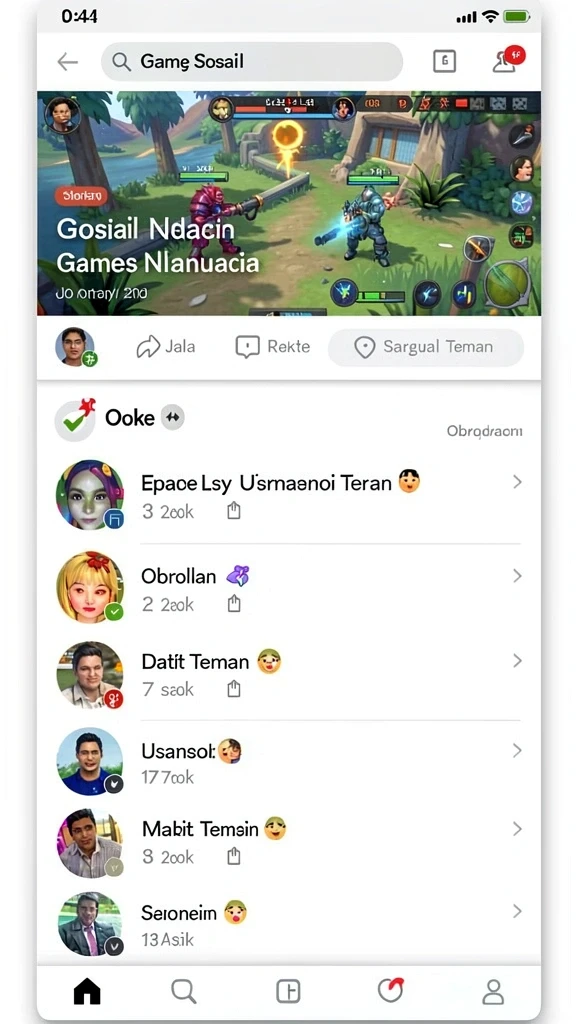Select the Sargual Teman chip
576x1024 pixels.
click(x=425, y=347)
